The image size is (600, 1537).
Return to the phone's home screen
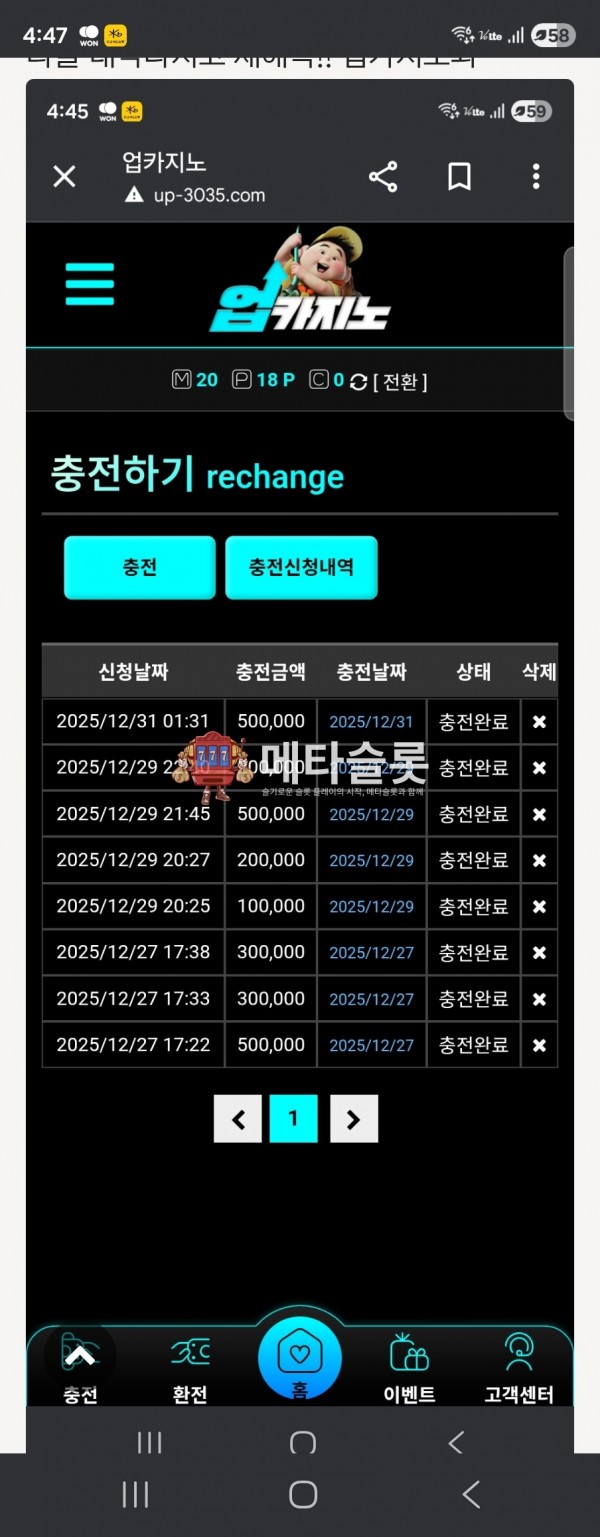pyautogui.click(x=302, y=1494)
